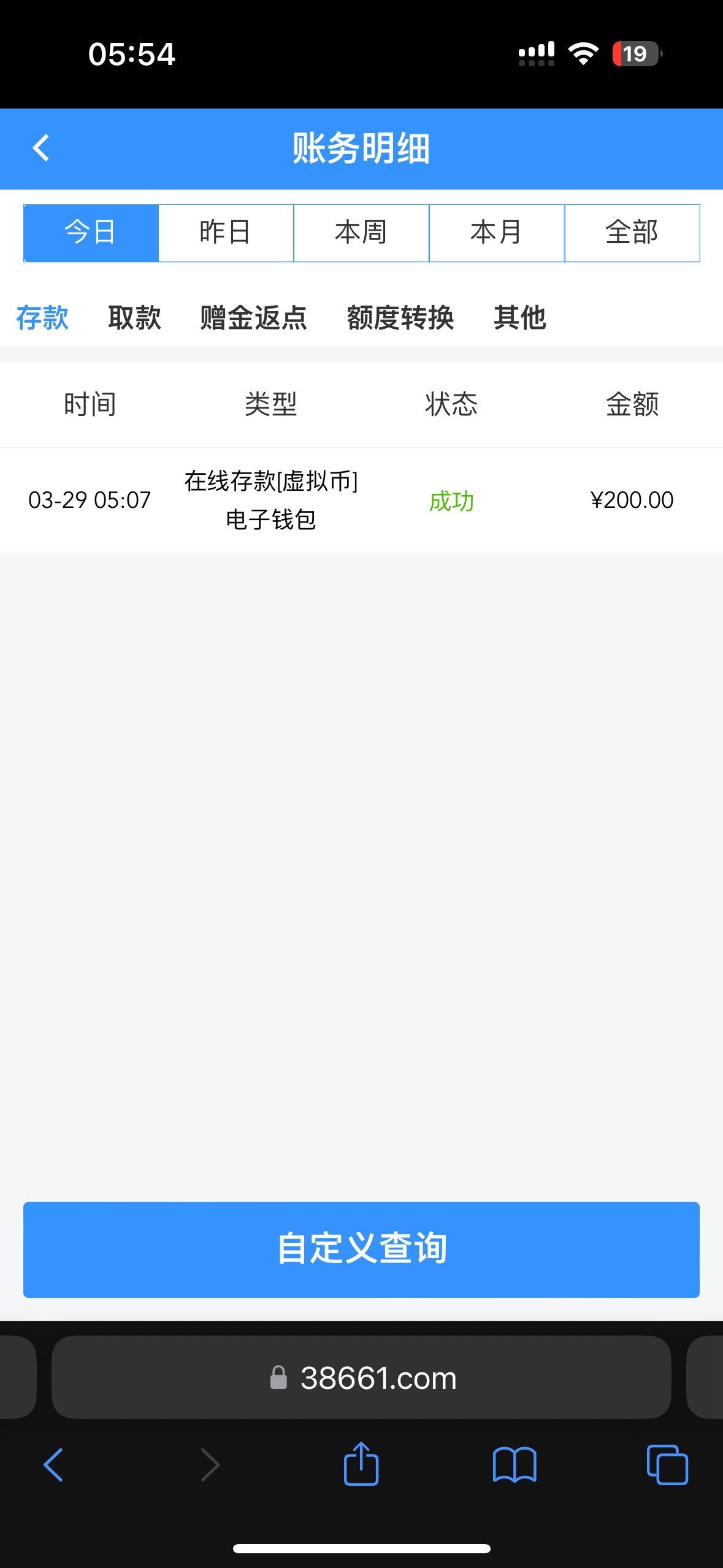
Task: Go back from 账务明细 page
Action: click(41, 148)
